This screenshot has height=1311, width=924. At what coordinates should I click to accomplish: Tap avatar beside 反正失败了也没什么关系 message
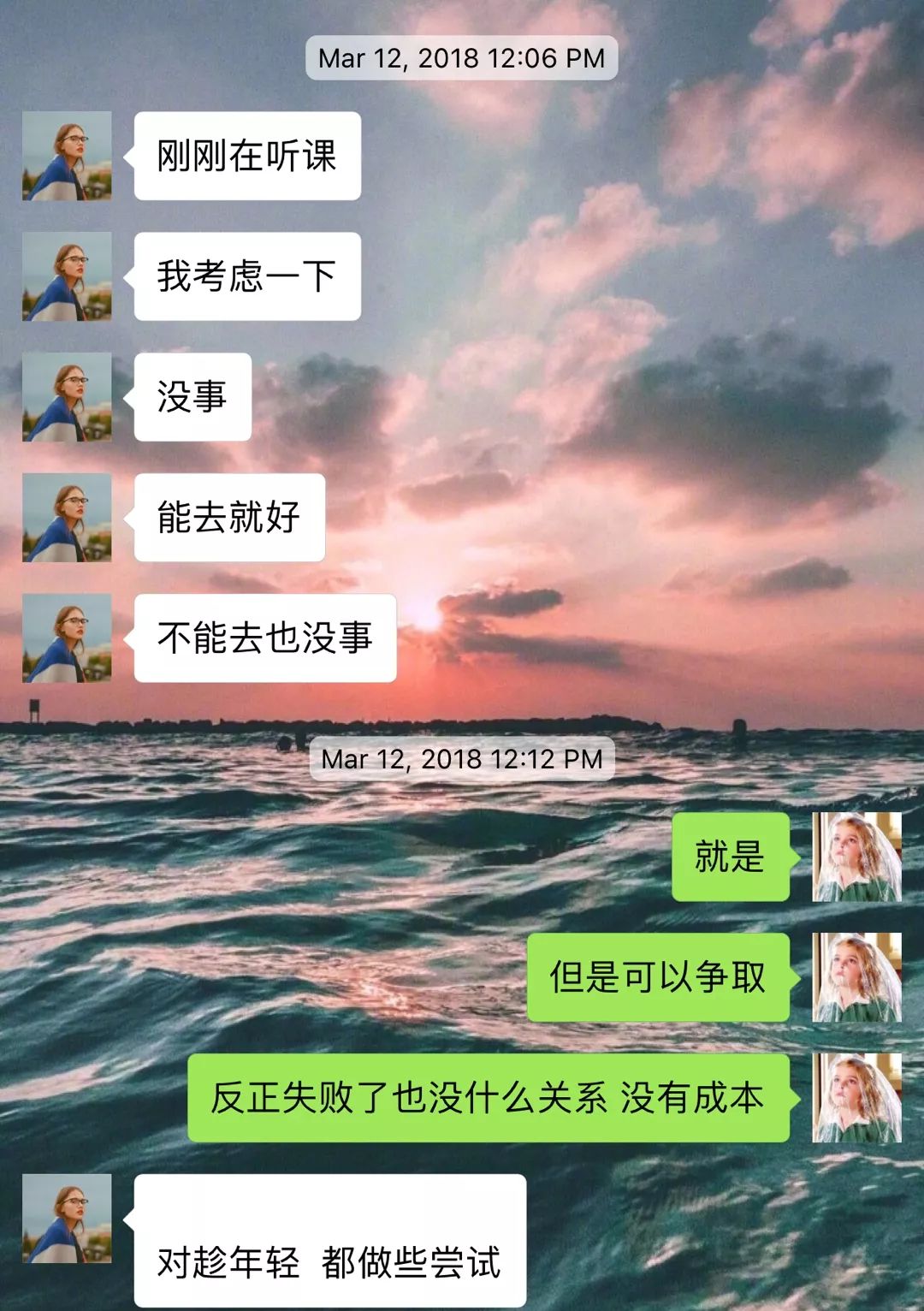point(856,1098)
